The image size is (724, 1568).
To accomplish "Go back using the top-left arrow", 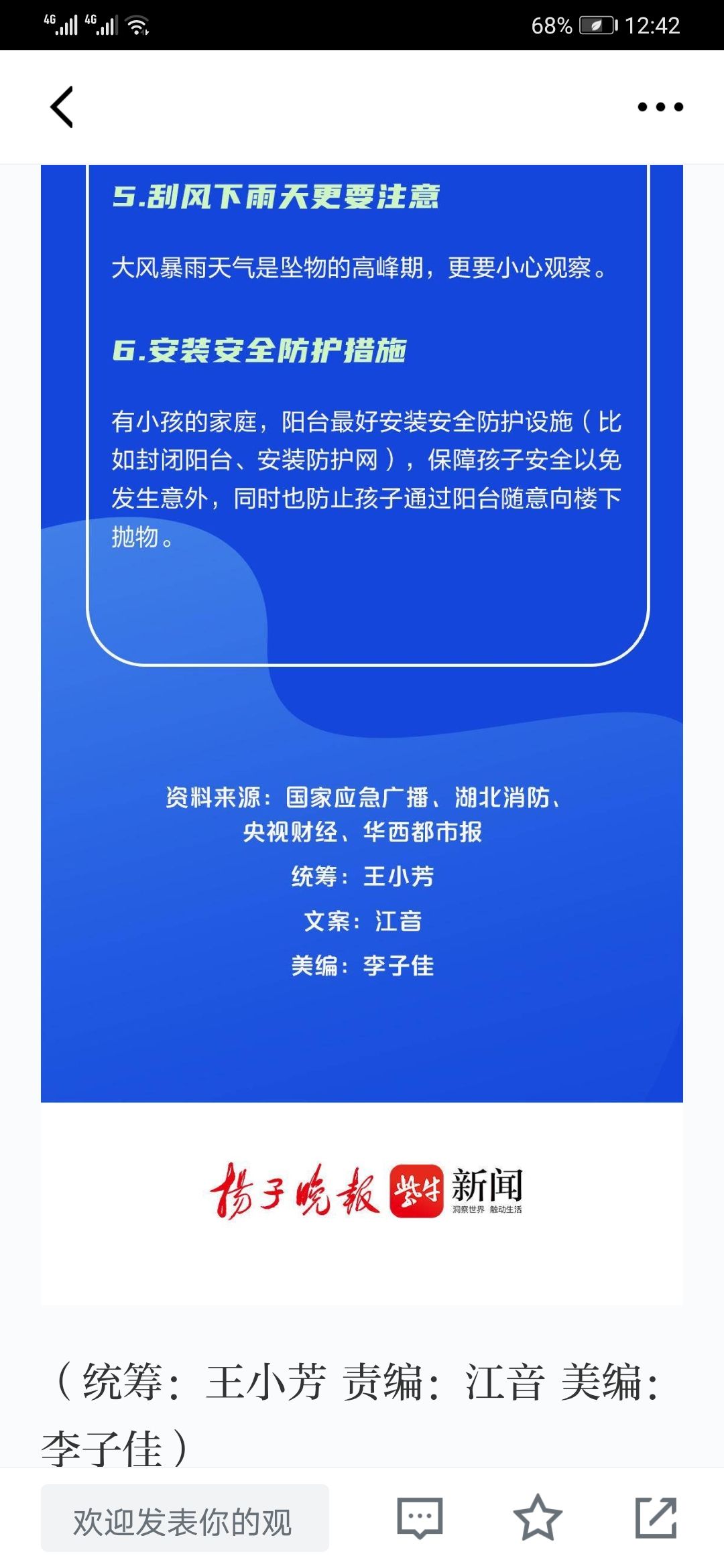I will [x=62, y=107].
